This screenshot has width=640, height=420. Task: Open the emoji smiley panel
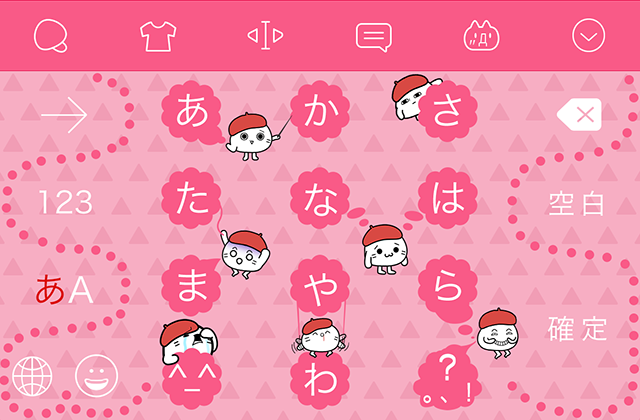(x=97, y=376)
